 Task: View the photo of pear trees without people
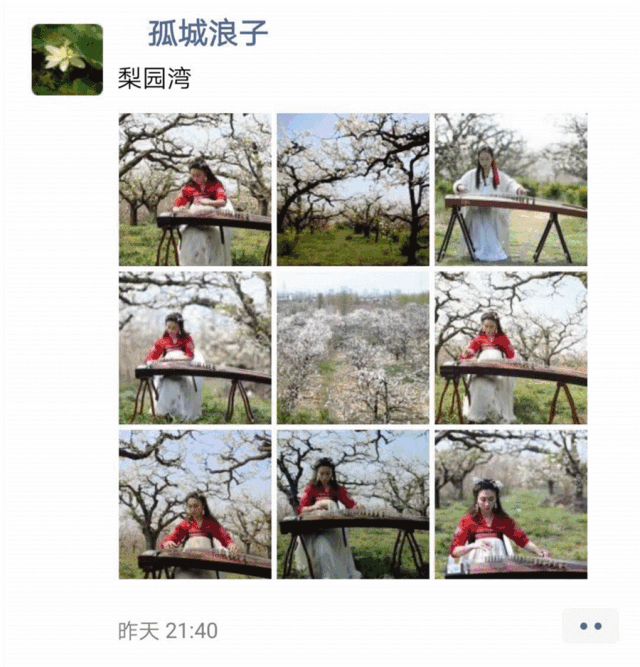tap(353, 189)
